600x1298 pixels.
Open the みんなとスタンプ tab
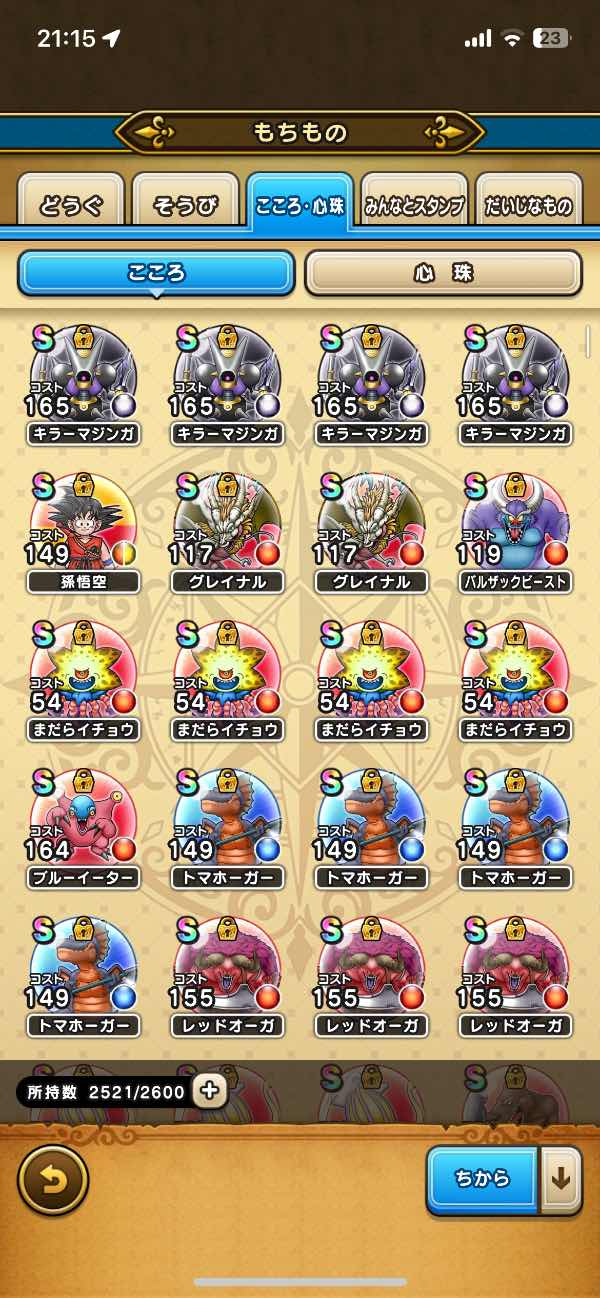pos(413,205)
